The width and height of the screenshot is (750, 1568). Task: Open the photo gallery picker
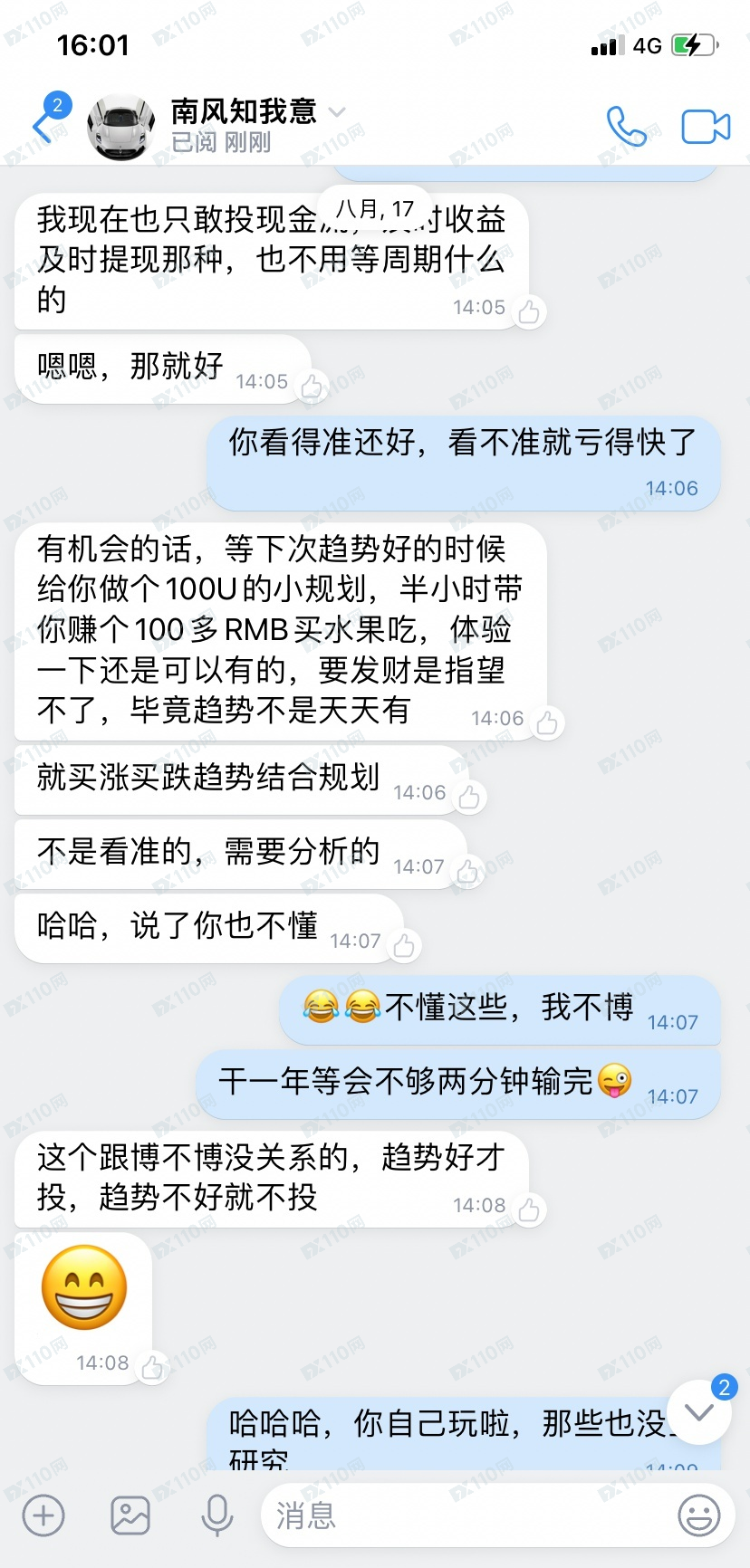click(130, 1515)
